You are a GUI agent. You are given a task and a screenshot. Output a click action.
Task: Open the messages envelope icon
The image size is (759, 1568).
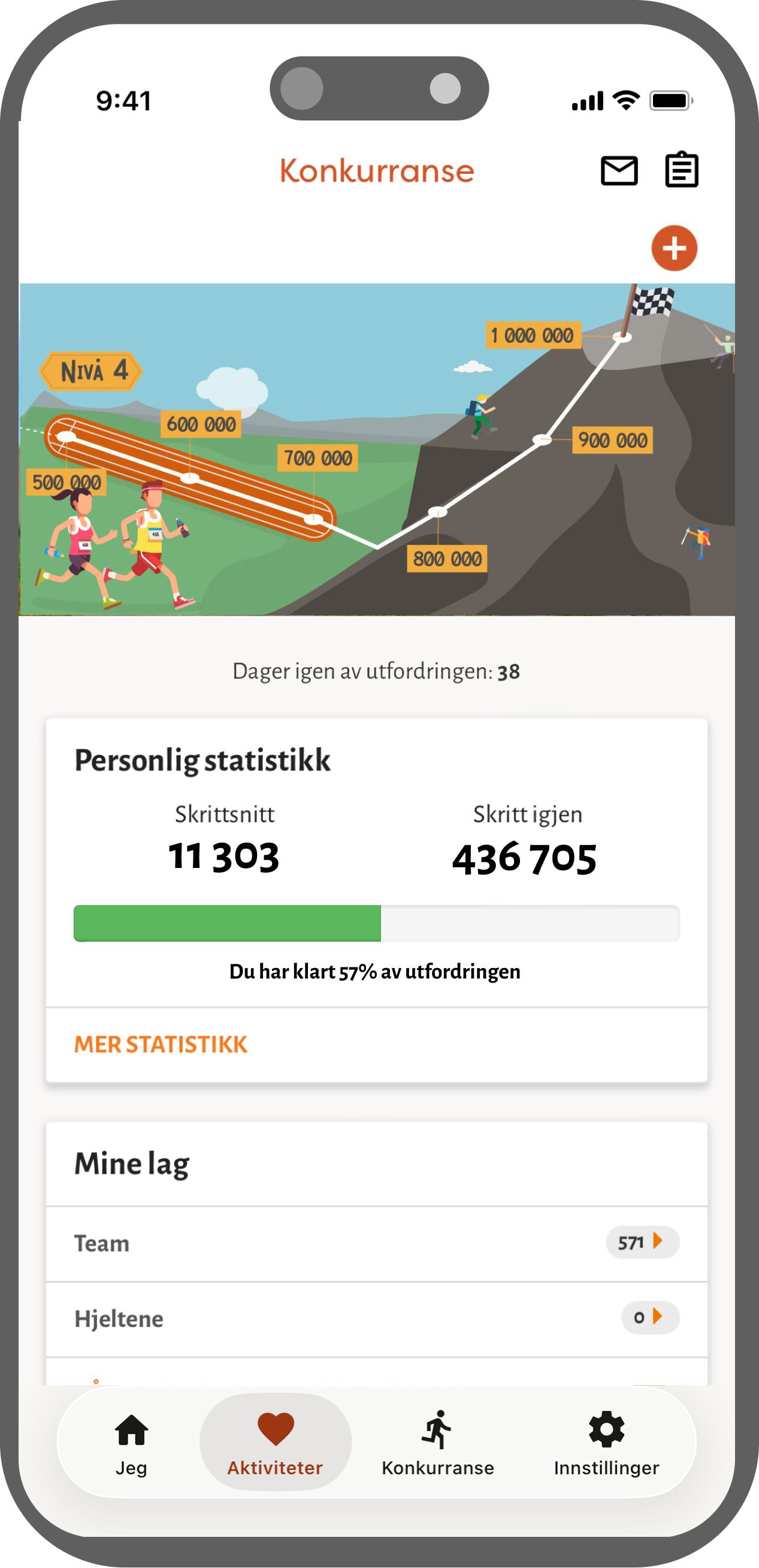point(618,170)
